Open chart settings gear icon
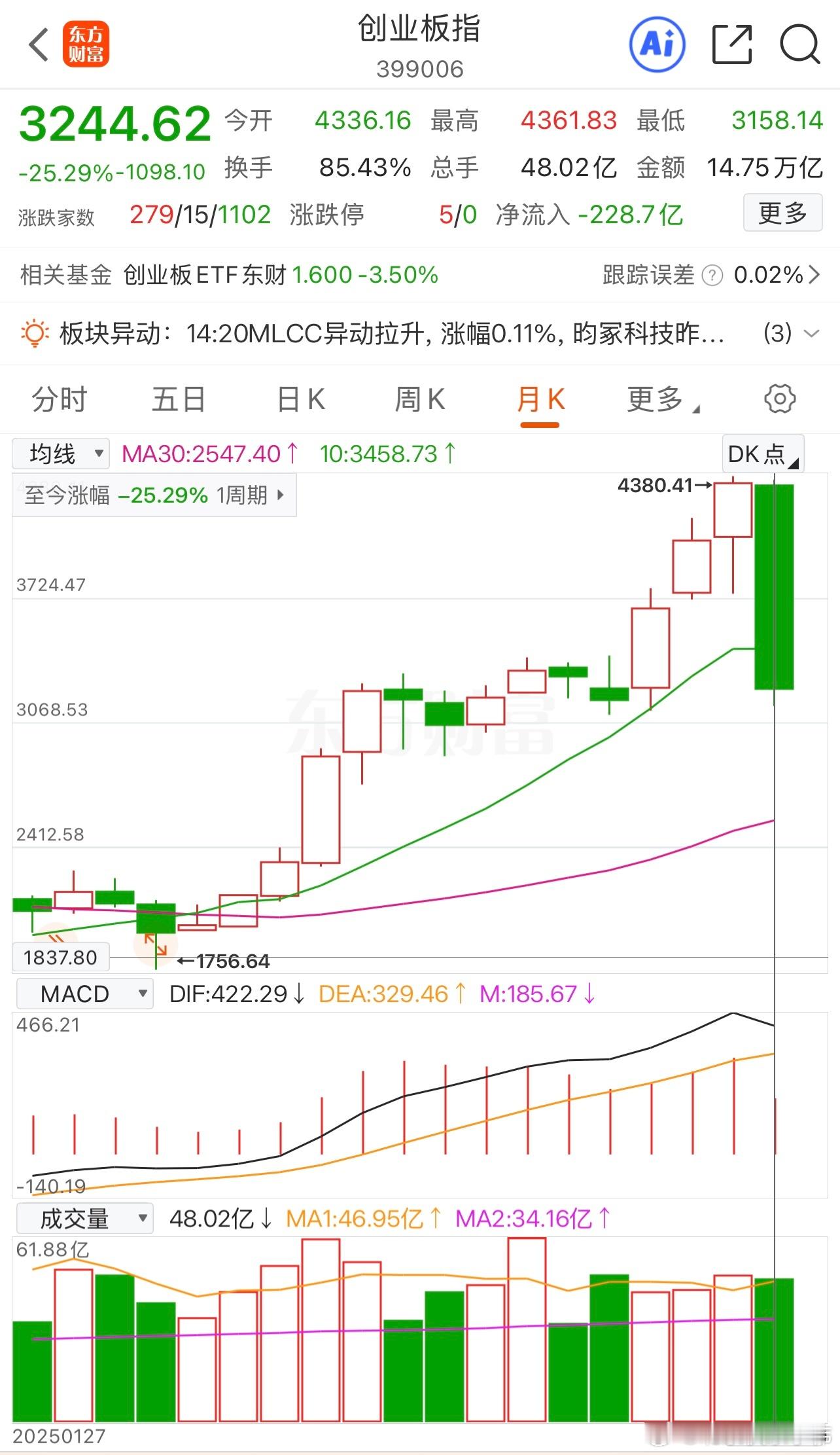This screenshot has width=840, height=1455. click(x=780, y=399)
